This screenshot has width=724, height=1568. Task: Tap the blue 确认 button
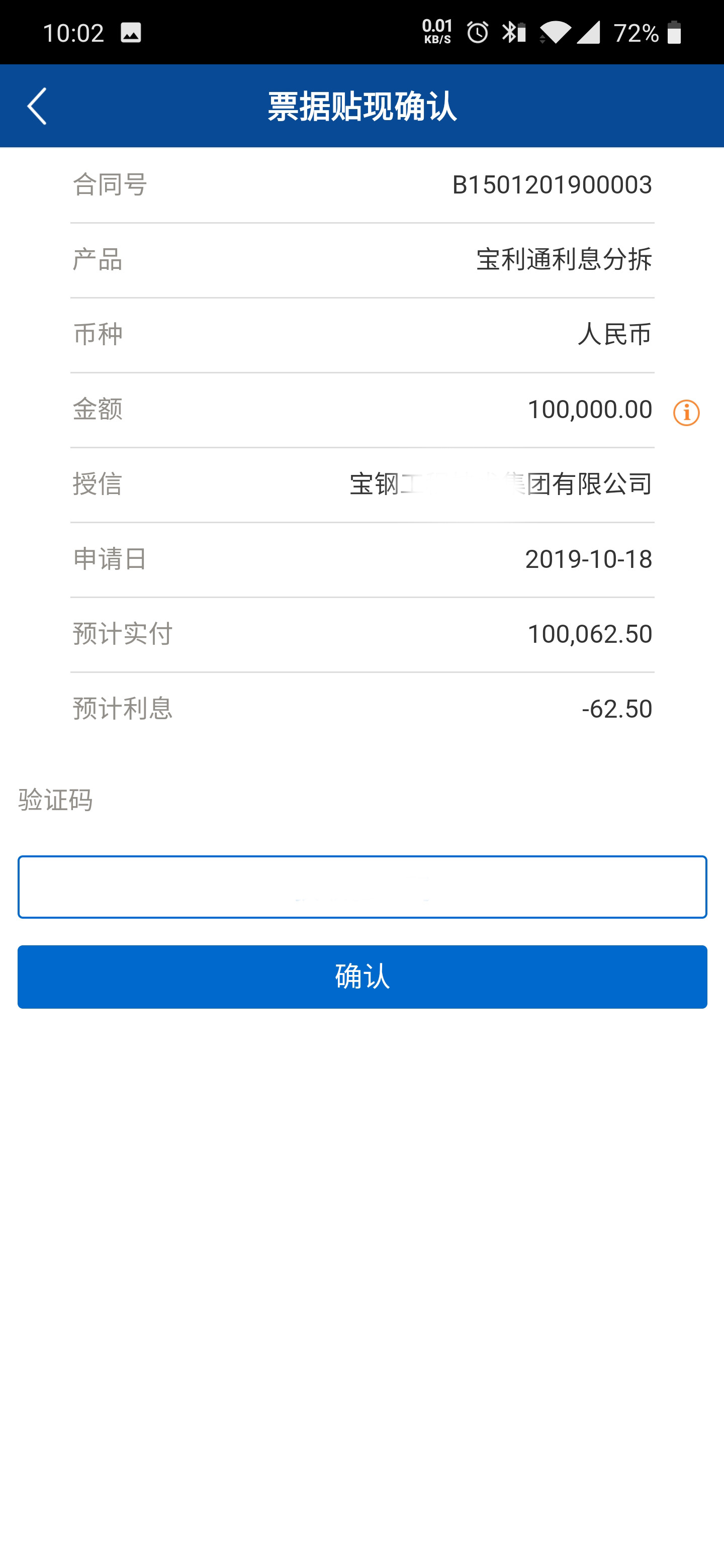363,977
